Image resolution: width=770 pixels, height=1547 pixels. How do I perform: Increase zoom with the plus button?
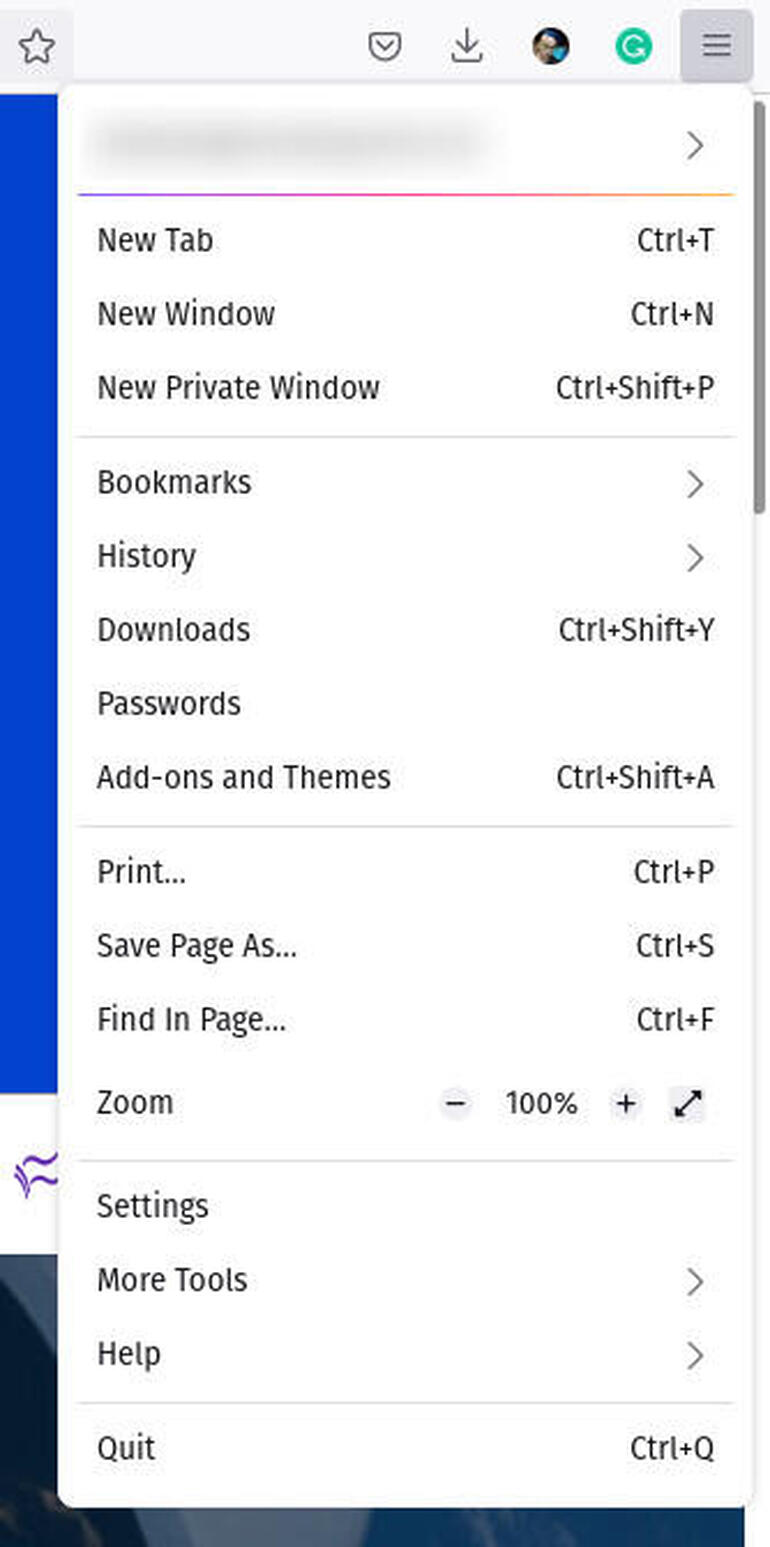tap(626, 1104)
